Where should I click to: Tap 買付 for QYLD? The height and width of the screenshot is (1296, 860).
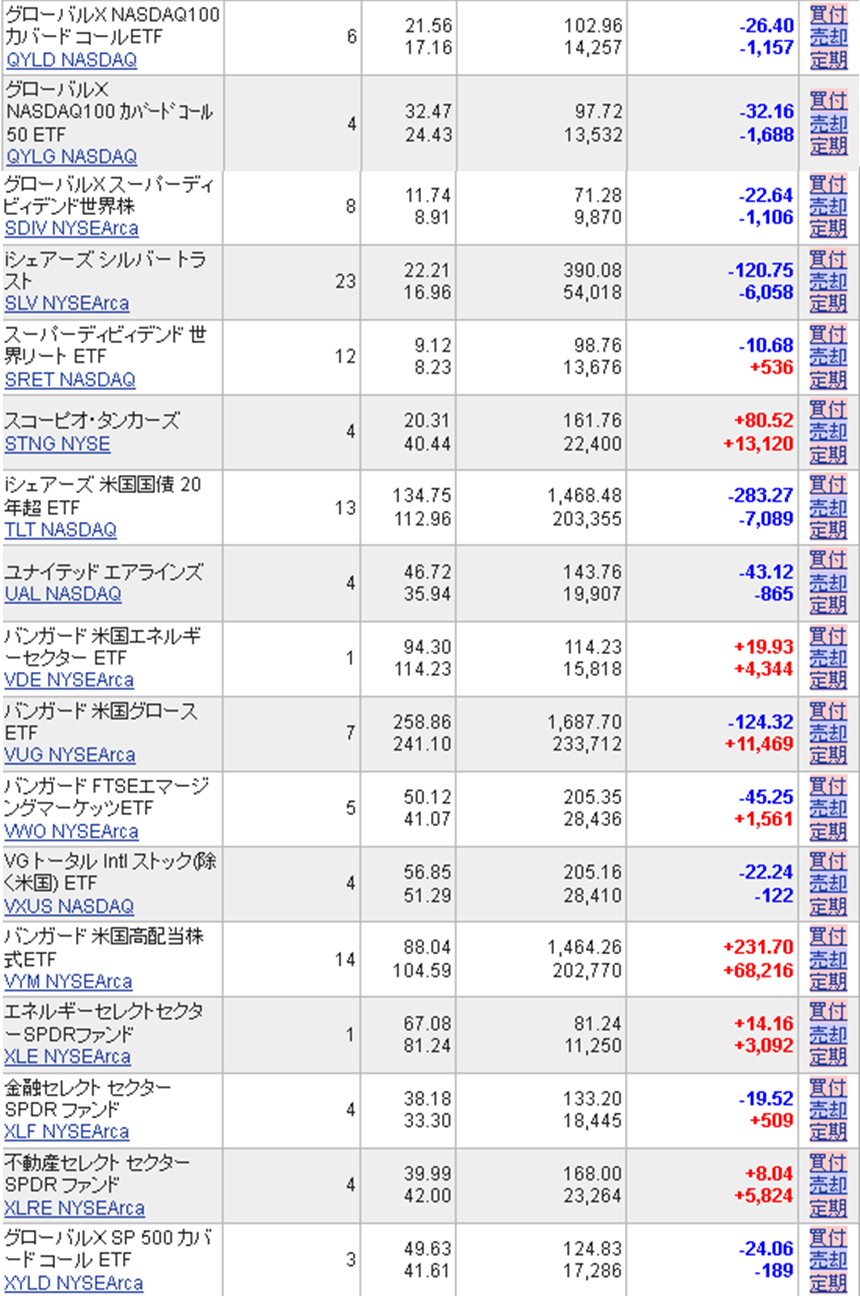(828, 15)
